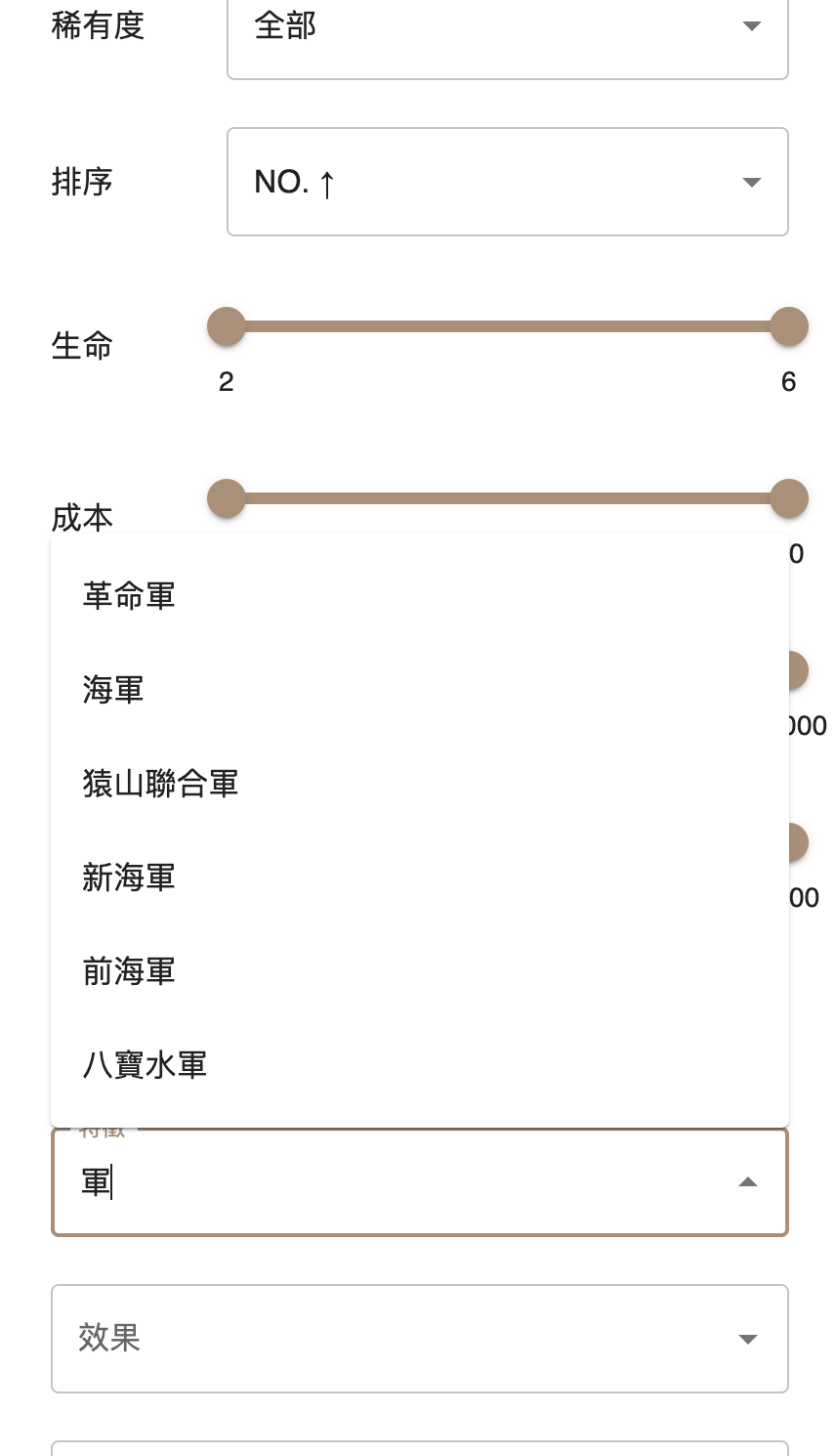Tap the 成本 slider minimum handle
Screen dimensions: 836x1456
pyautogui.click(x=227, y=498)
